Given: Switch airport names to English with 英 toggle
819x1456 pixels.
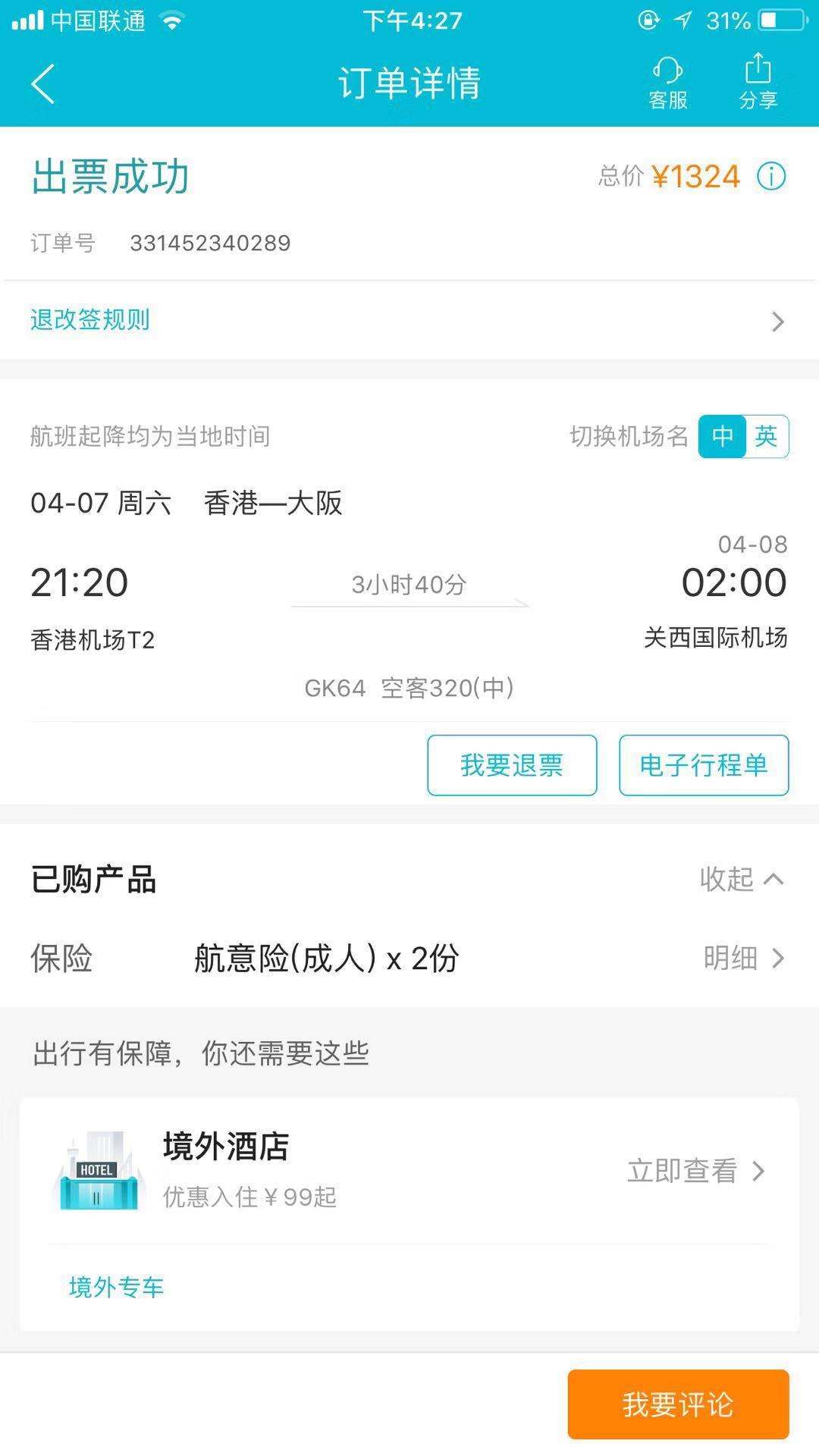Looking at the screenshot, I should coord(766,438).
